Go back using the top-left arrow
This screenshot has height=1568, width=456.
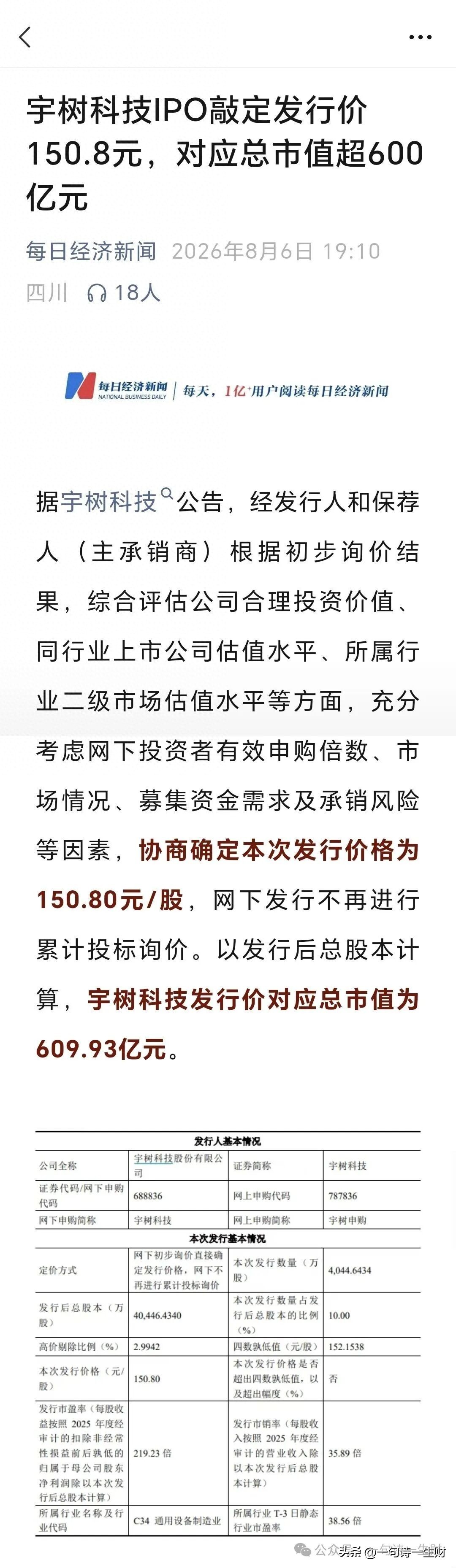tap(25, 37)
